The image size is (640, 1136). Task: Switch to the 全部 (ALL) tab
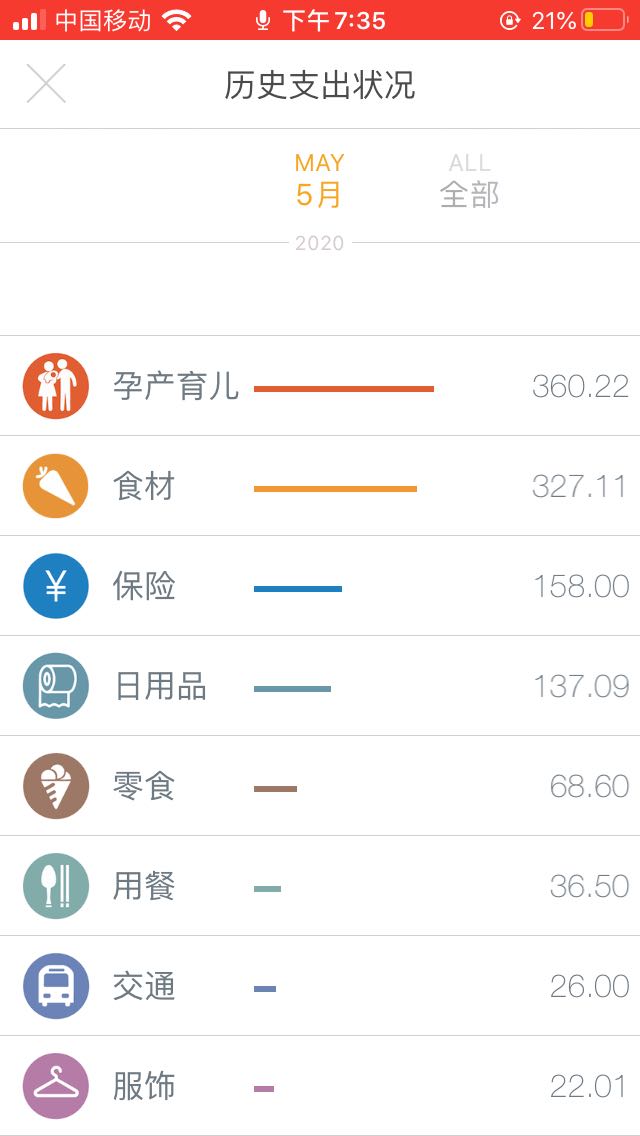coord(470,180)
